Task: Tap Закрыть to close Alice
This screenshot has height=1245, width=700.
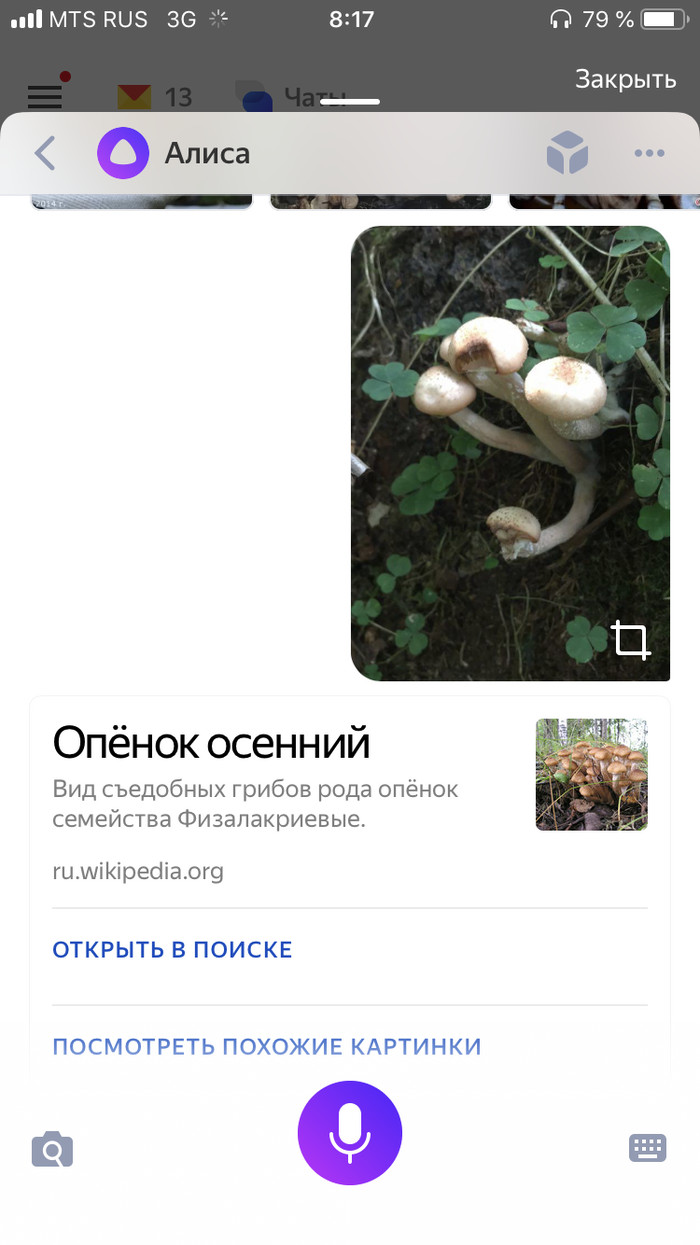Action: 625,80
